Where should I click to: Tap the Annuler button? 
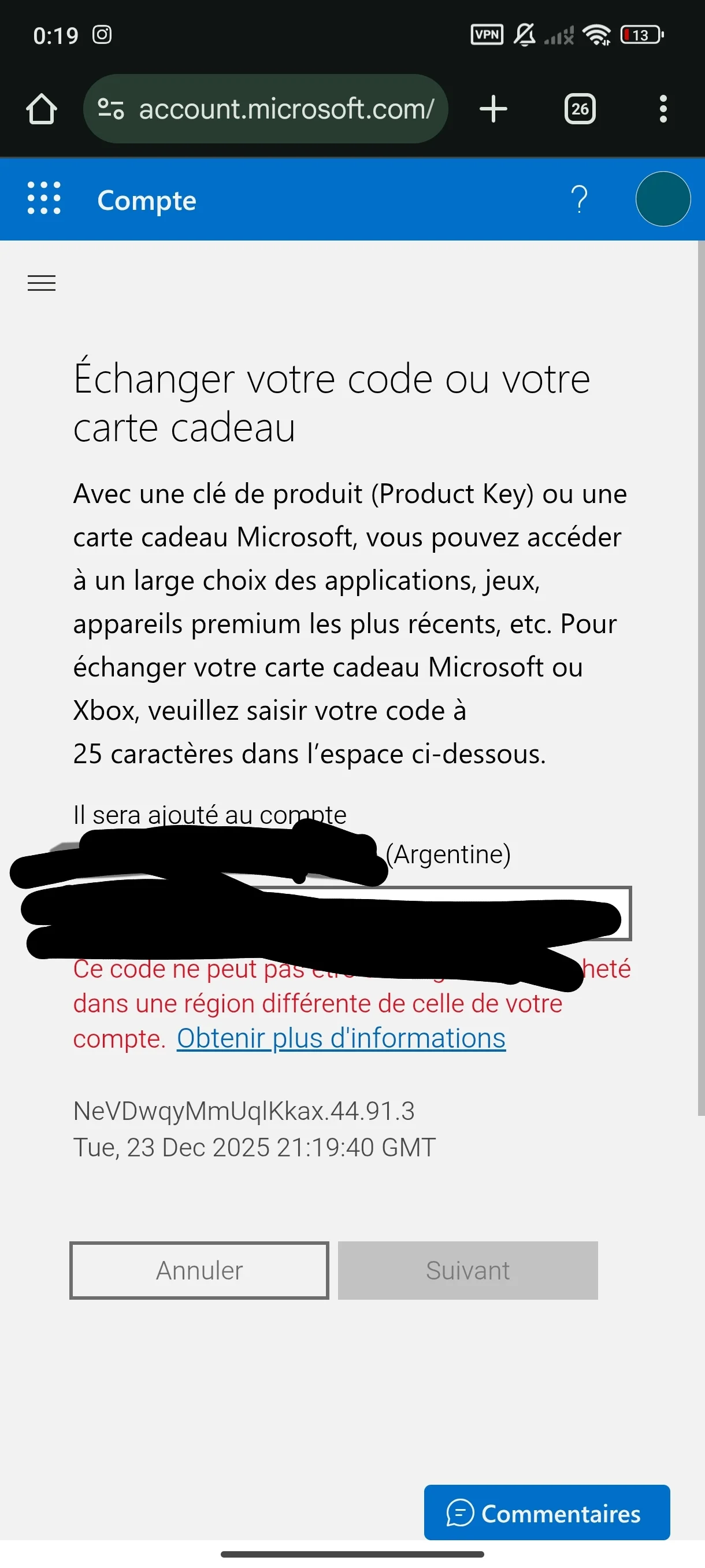pos(199,1270)
